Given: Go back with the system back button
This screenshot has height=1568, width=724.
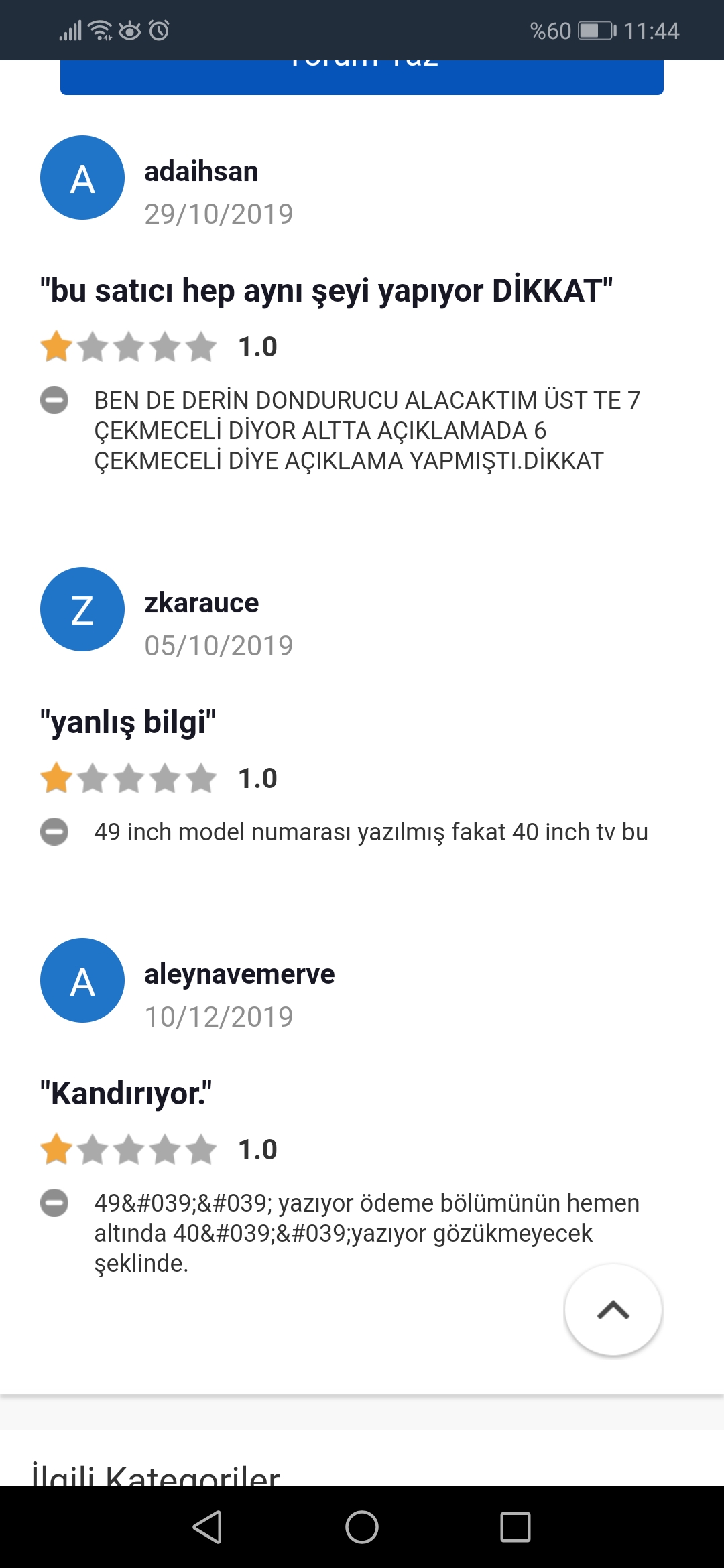Looking at the screenshot, I should click(x=207, y=1527).
